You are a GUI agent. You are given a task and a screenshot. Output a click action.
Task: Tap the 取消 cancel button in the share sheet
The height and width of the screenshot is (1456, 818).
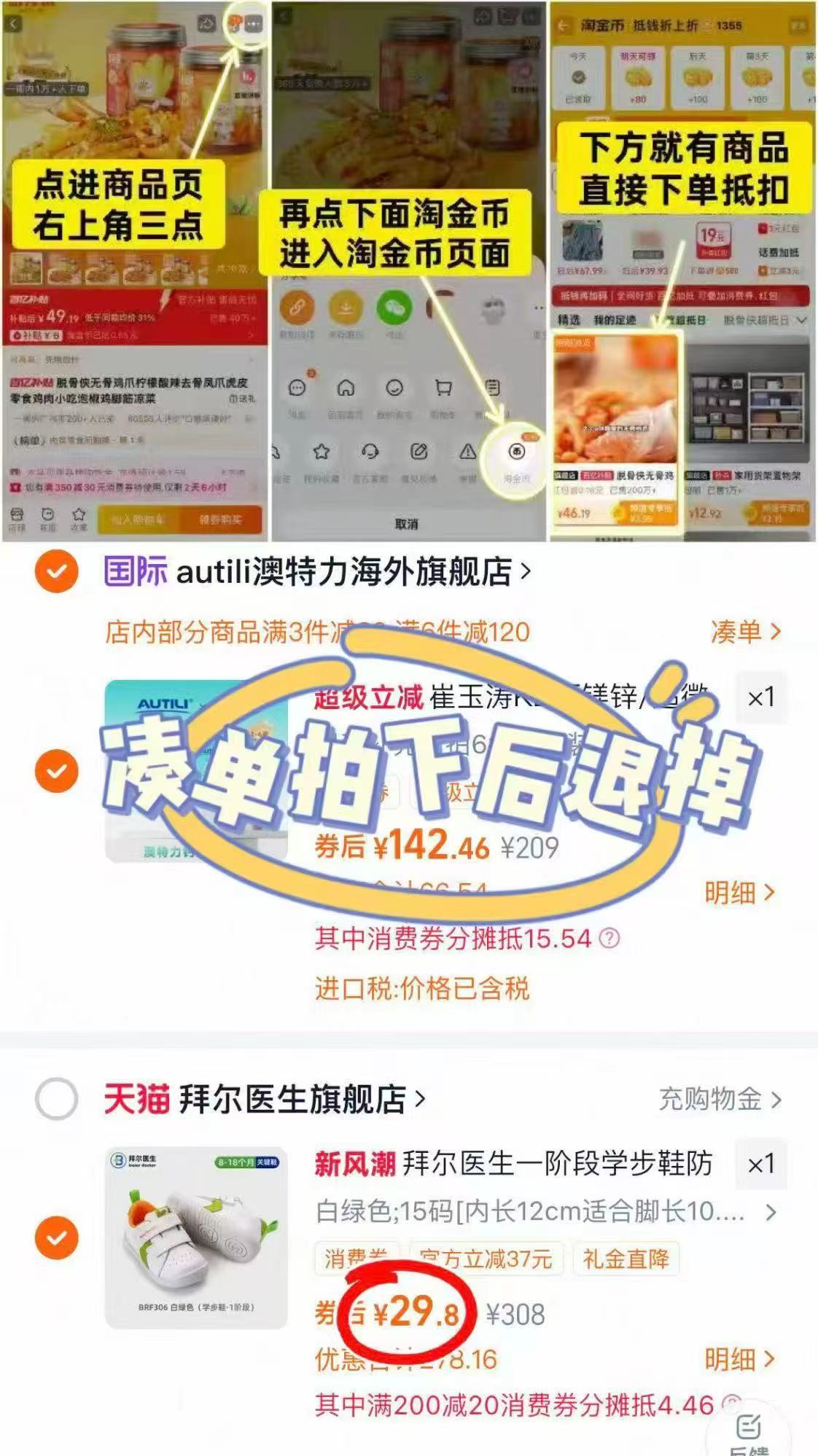[405, 522]
